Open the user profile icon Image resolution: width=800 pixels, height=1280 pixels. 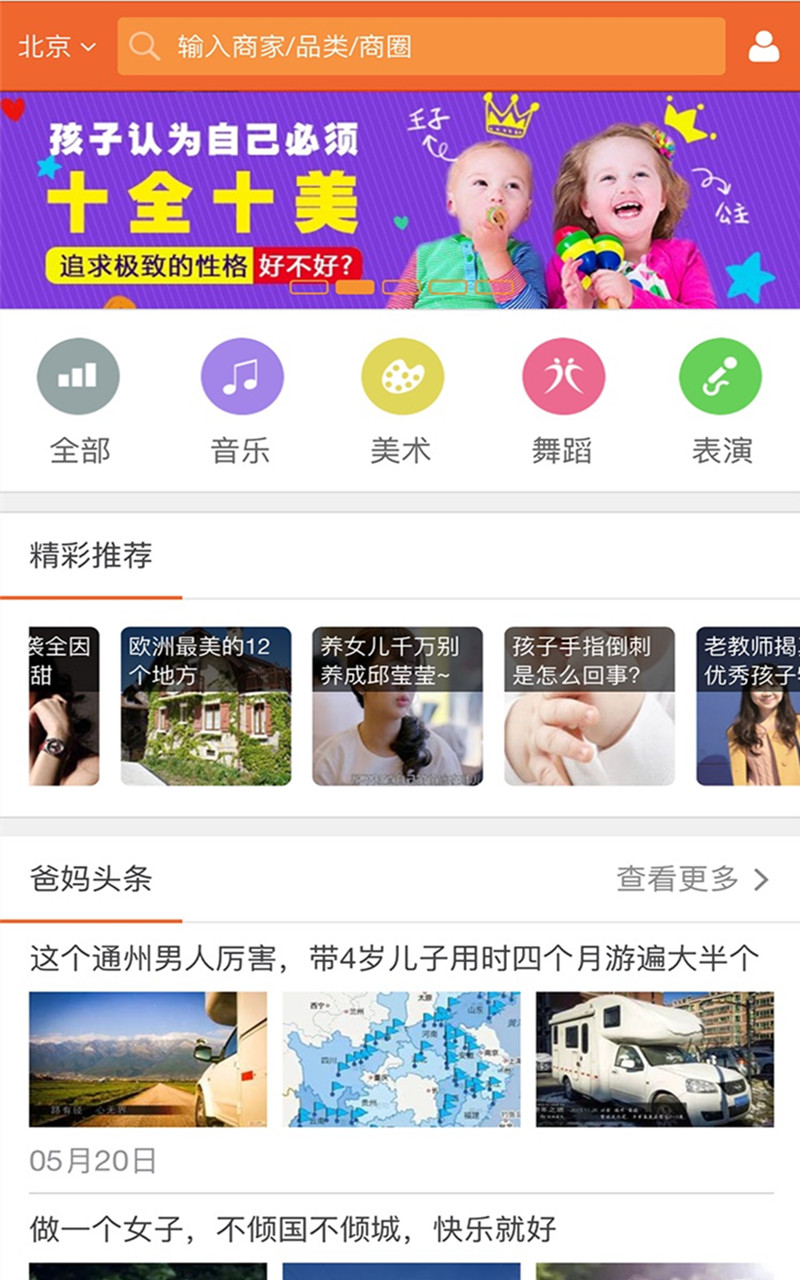763,46
